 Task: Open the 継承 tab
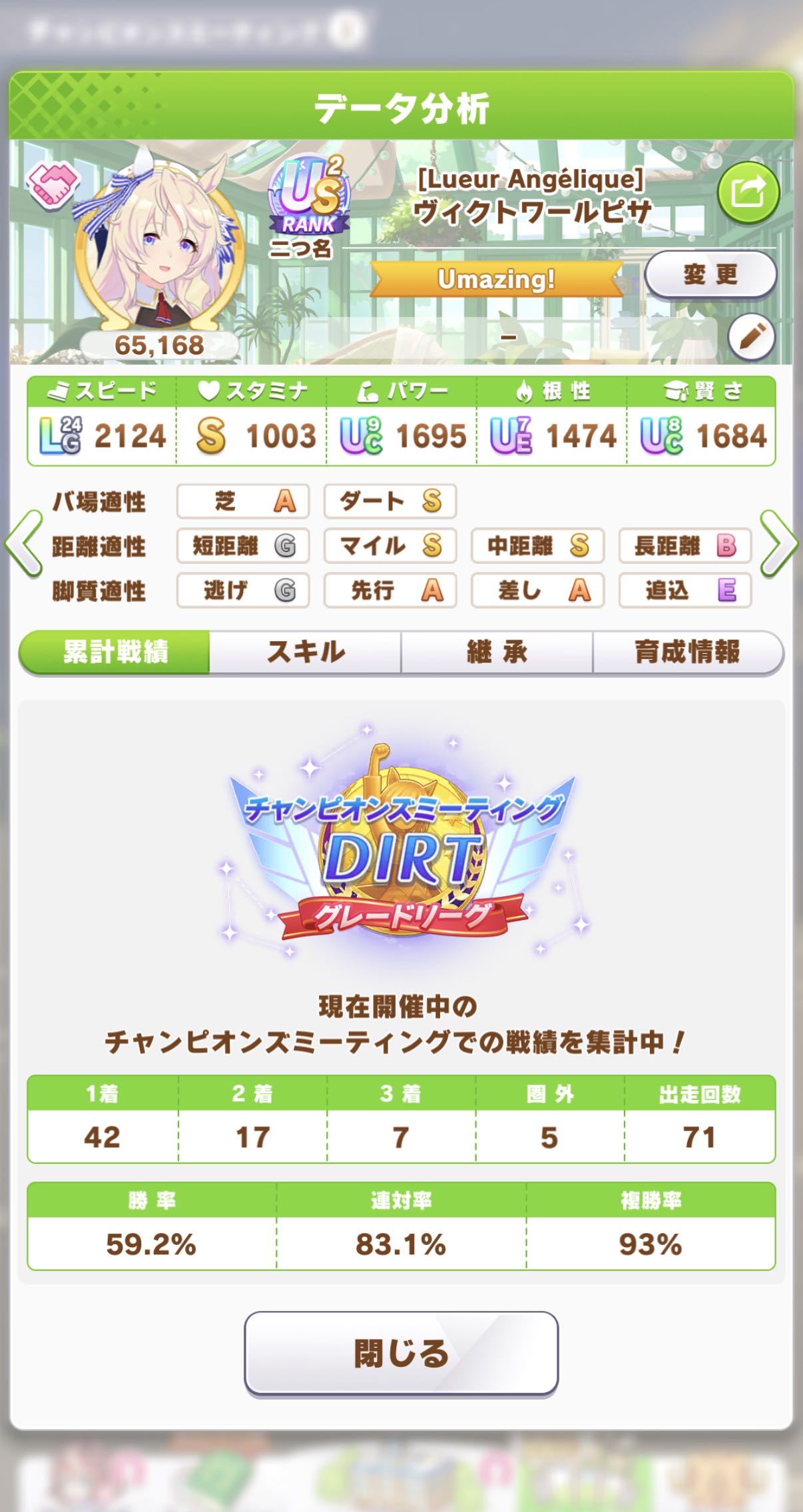point(497,652)
